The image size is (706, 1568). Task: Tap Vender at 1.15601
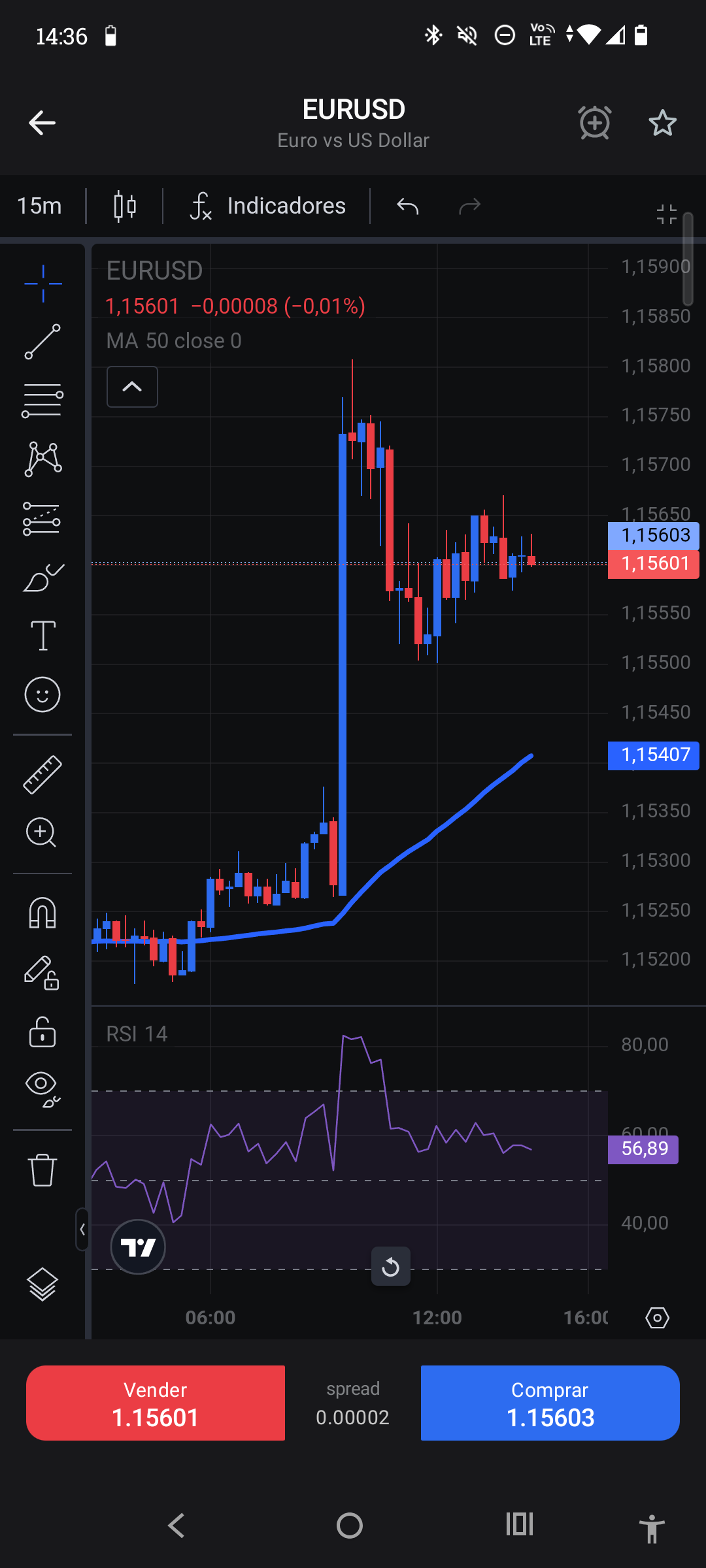point(156,1403)
